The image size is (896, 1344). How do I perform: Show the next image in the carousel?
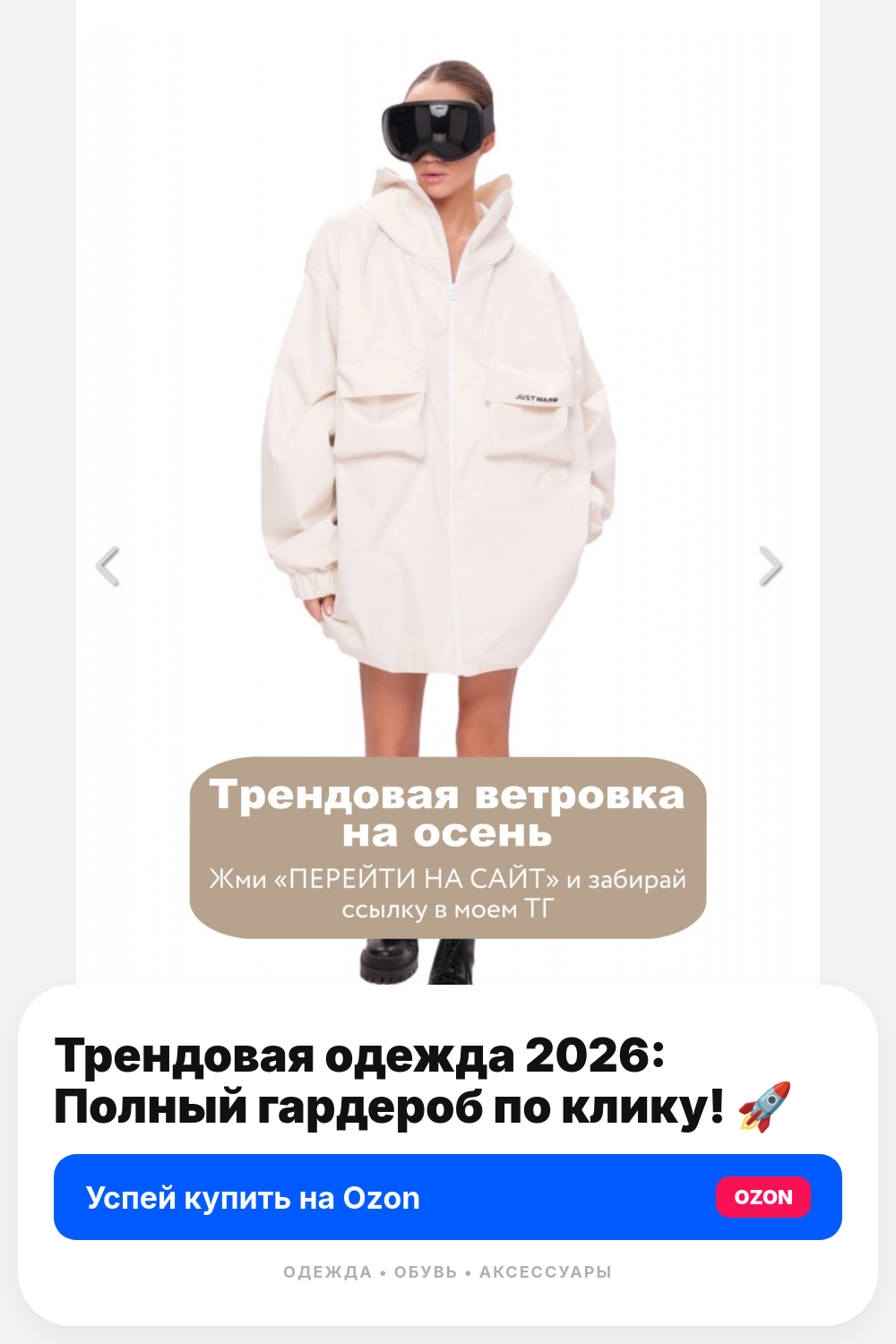tap(771, 566)
